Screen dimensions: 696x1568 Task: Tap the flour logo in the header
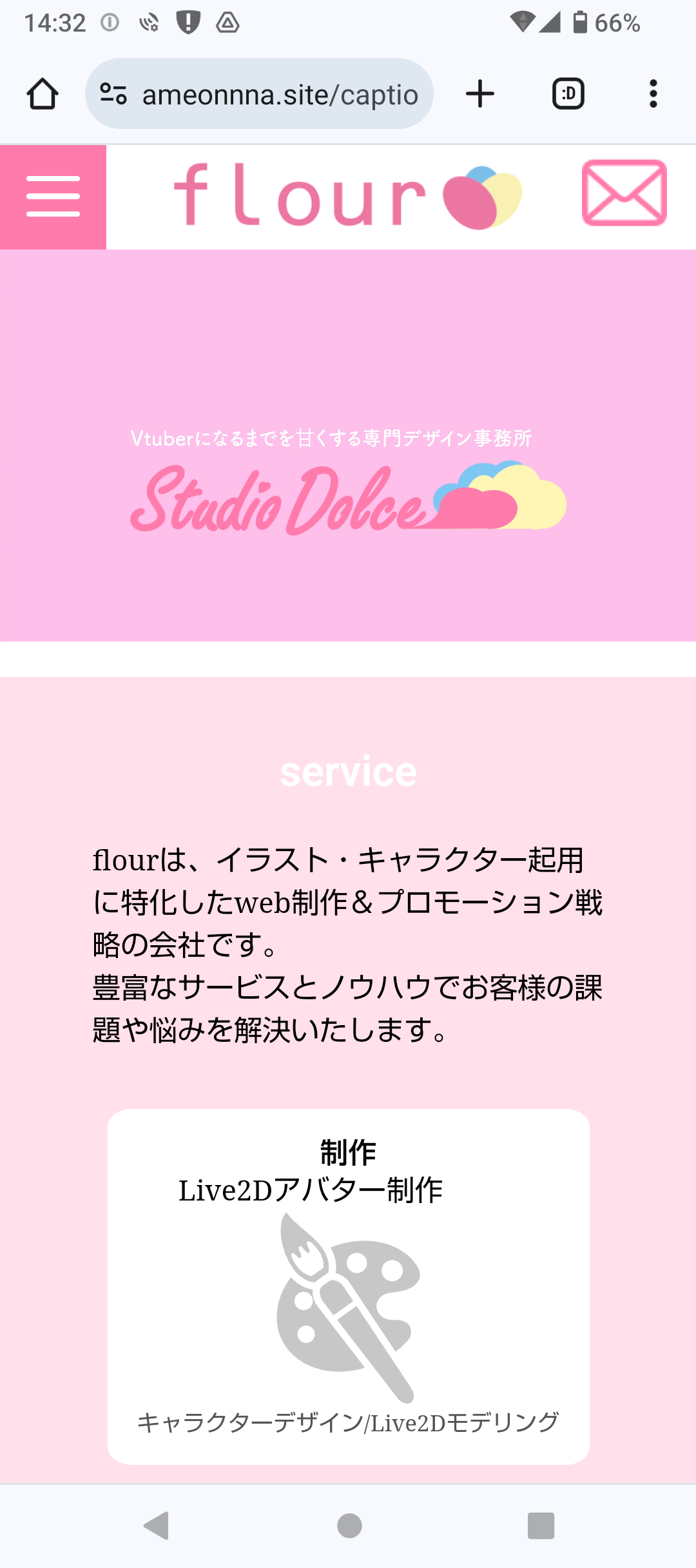348,197
